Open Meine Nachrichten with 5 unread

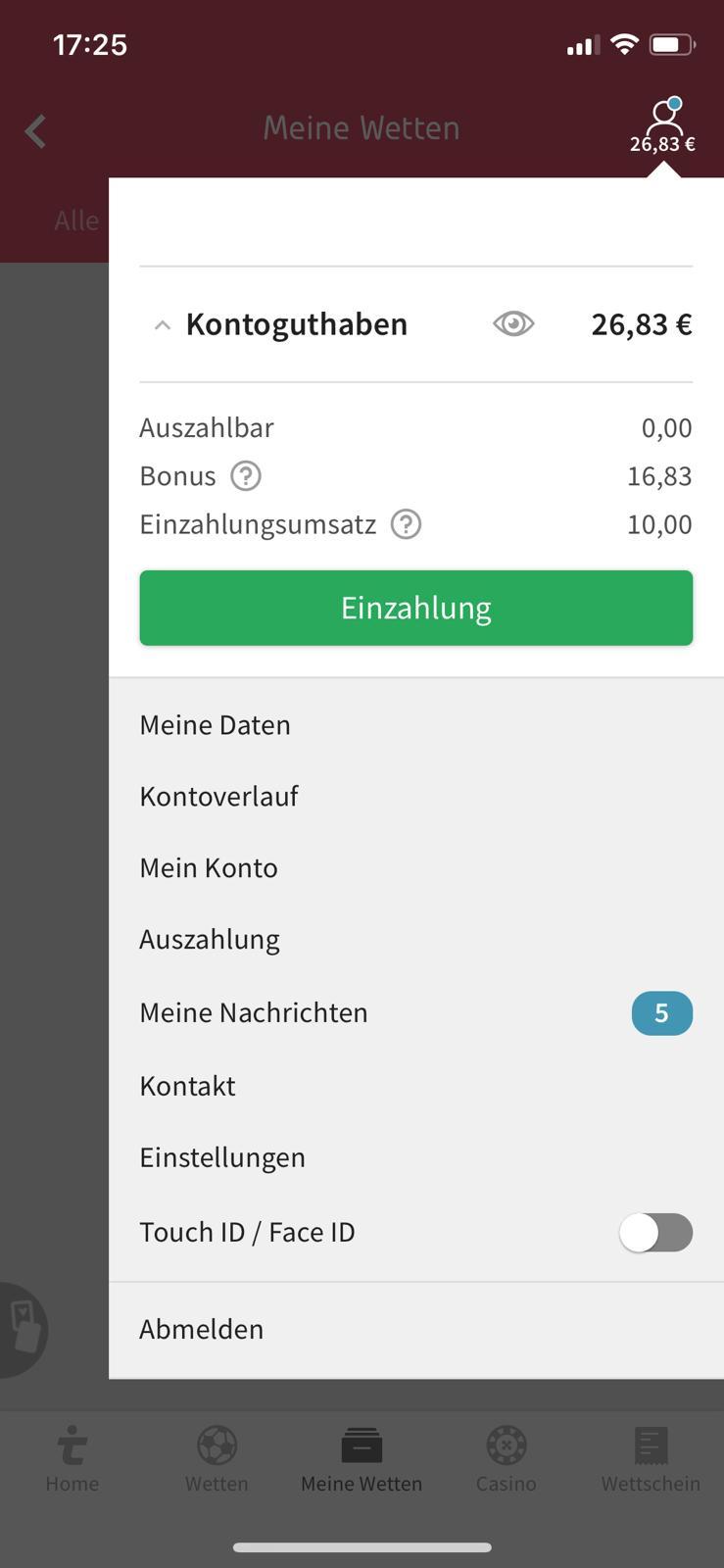416,1012
